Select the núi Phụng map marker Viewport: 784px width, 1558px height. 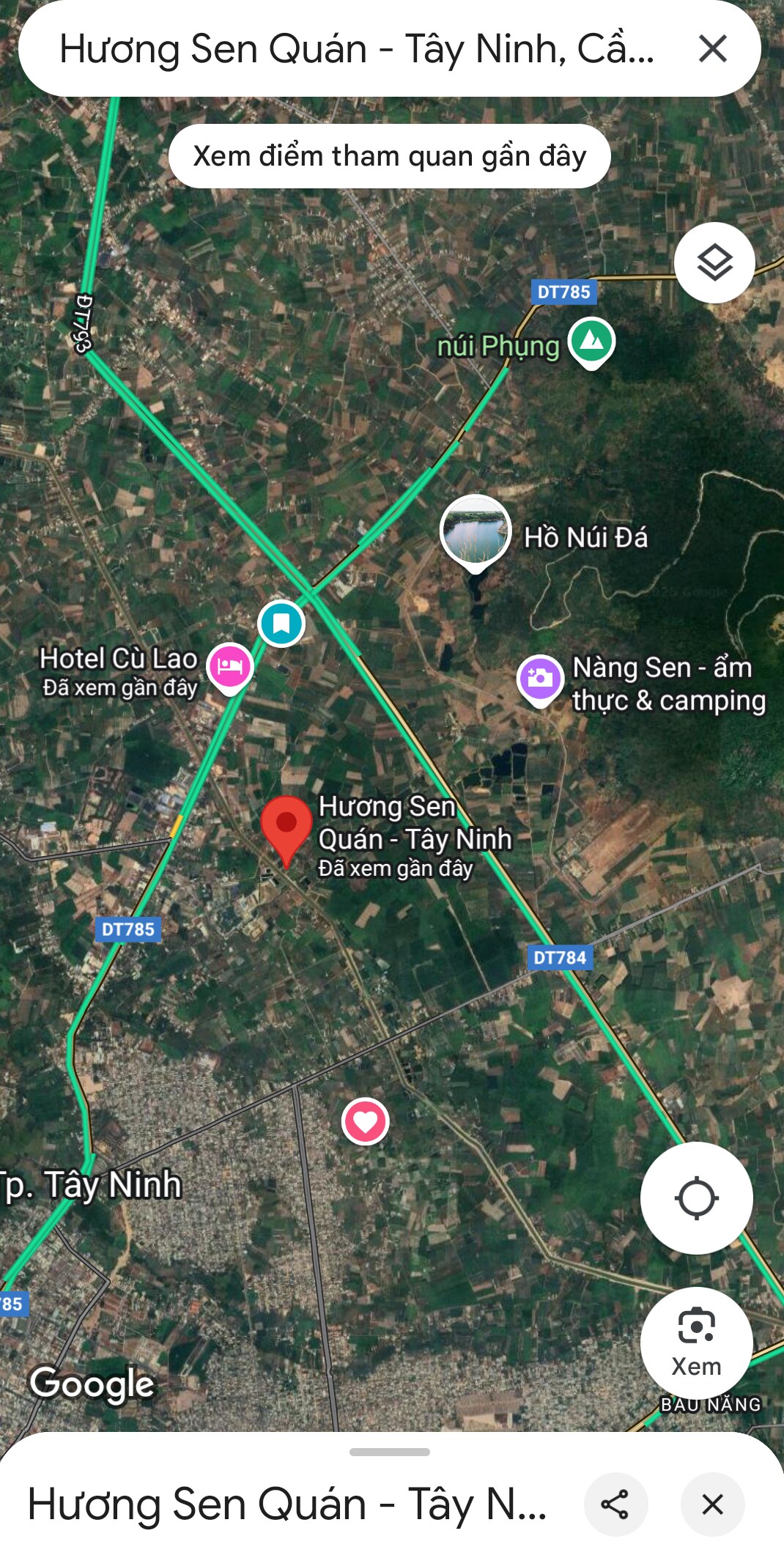592,342
